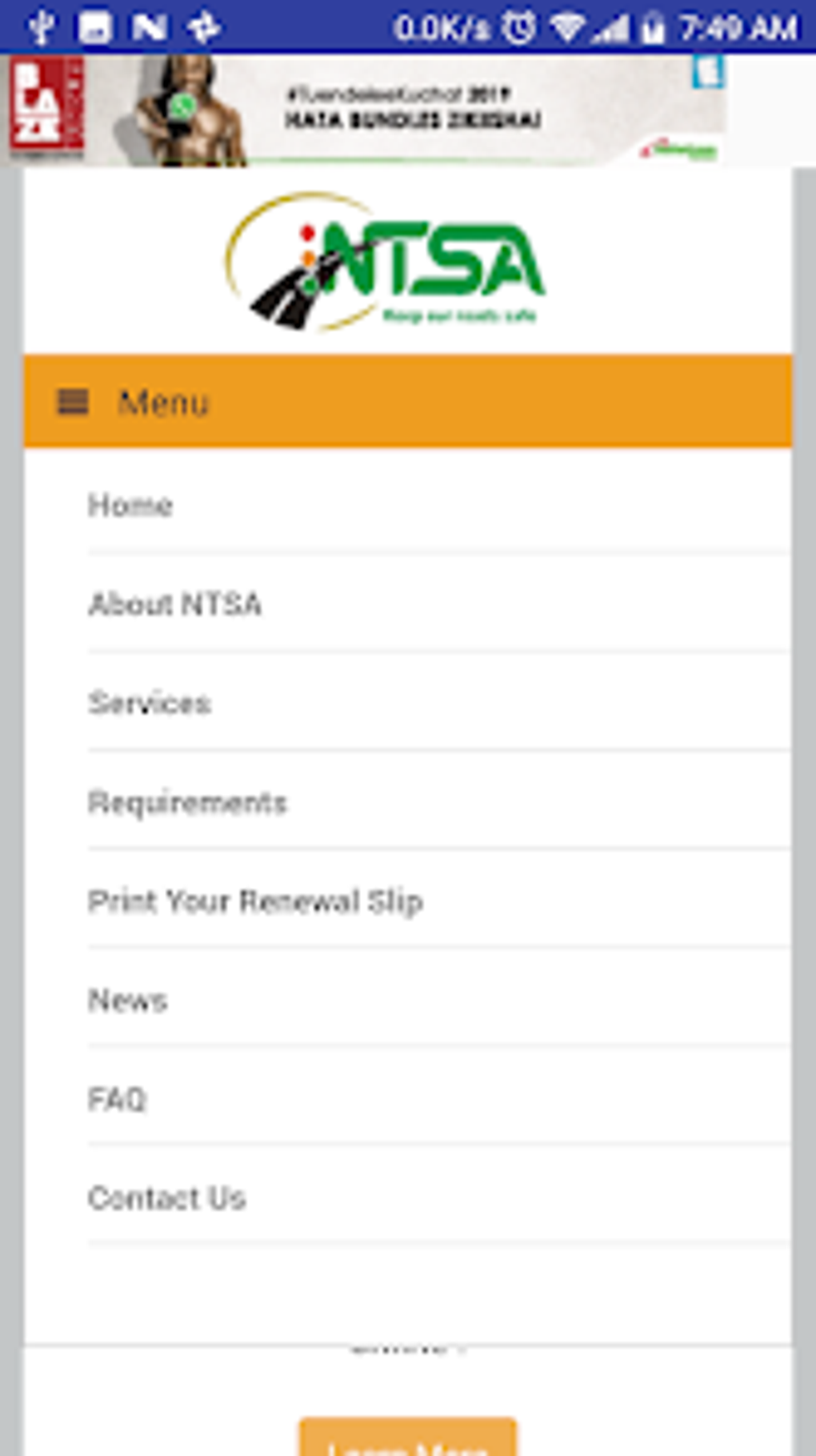Open the Services section

click(150, 703)
